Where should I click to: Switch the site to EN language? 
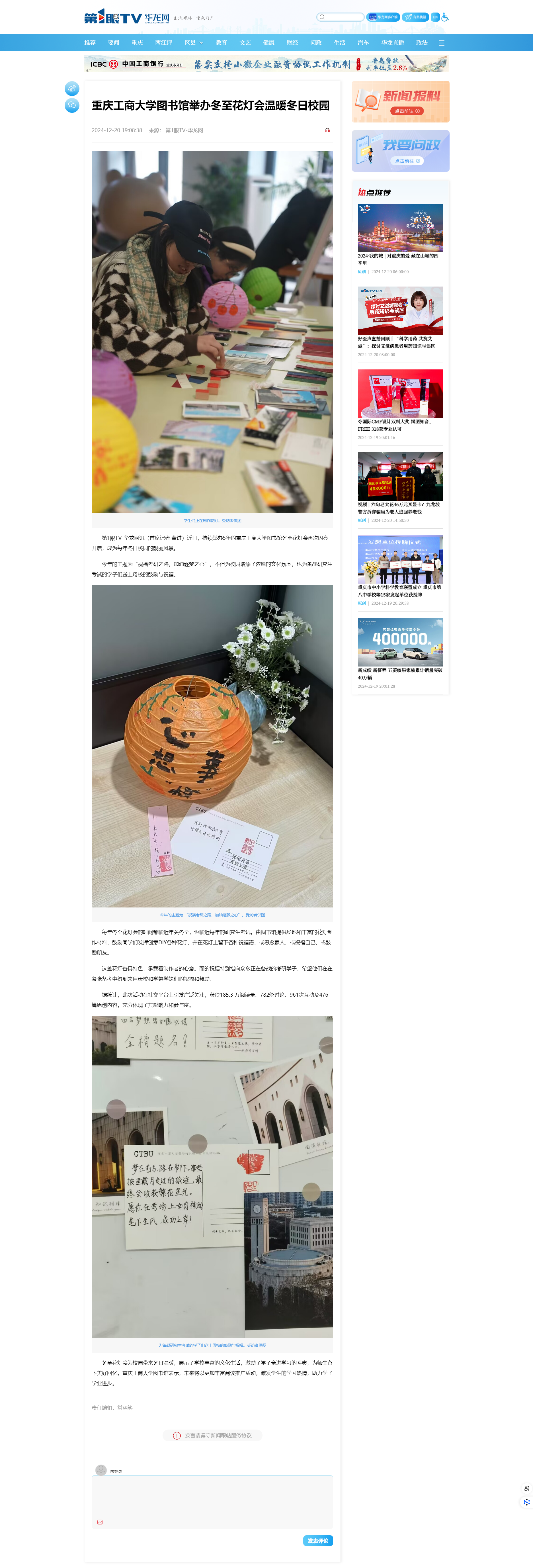point(435,17)
